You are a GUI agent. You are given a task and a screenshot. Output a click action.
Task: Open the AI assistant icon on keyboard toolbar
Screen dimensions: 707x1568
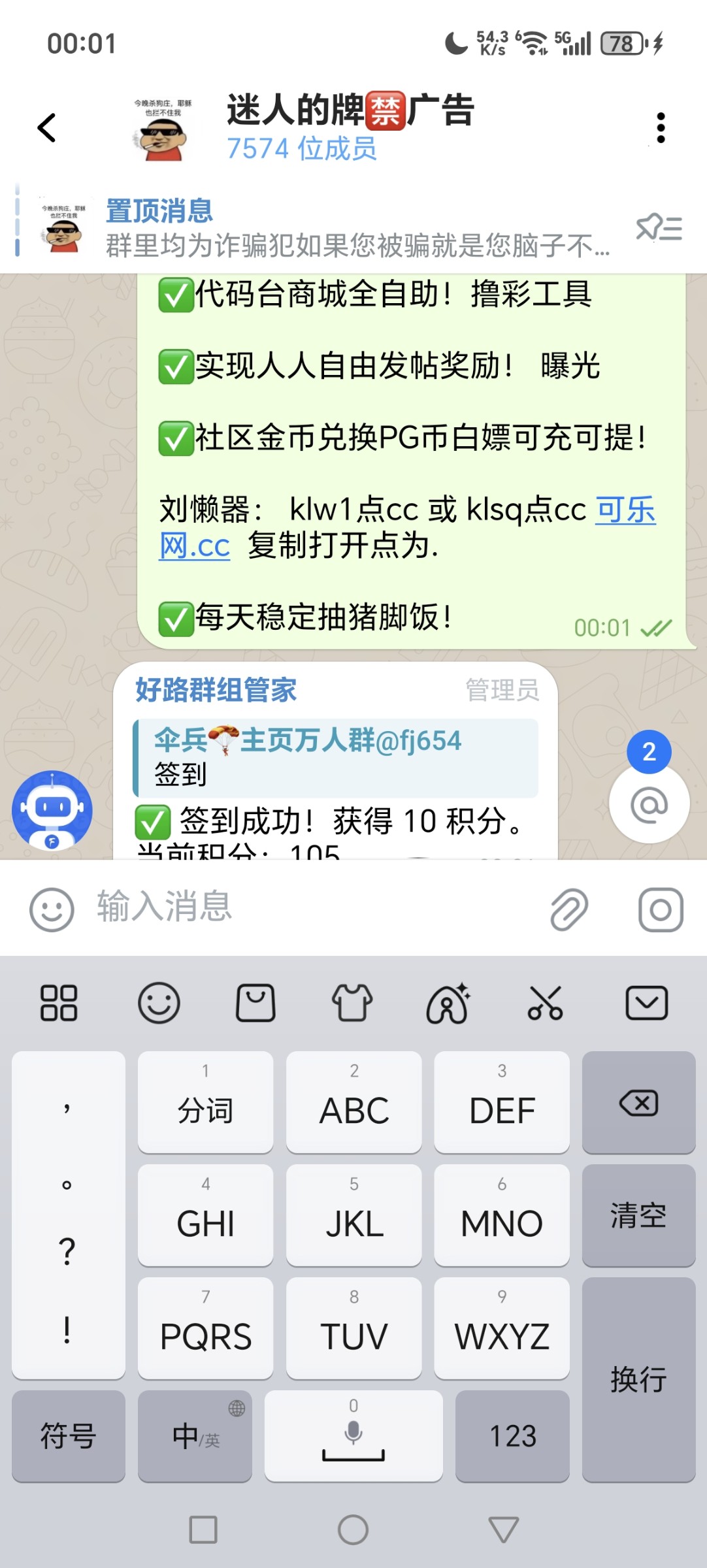point(448,1005)
